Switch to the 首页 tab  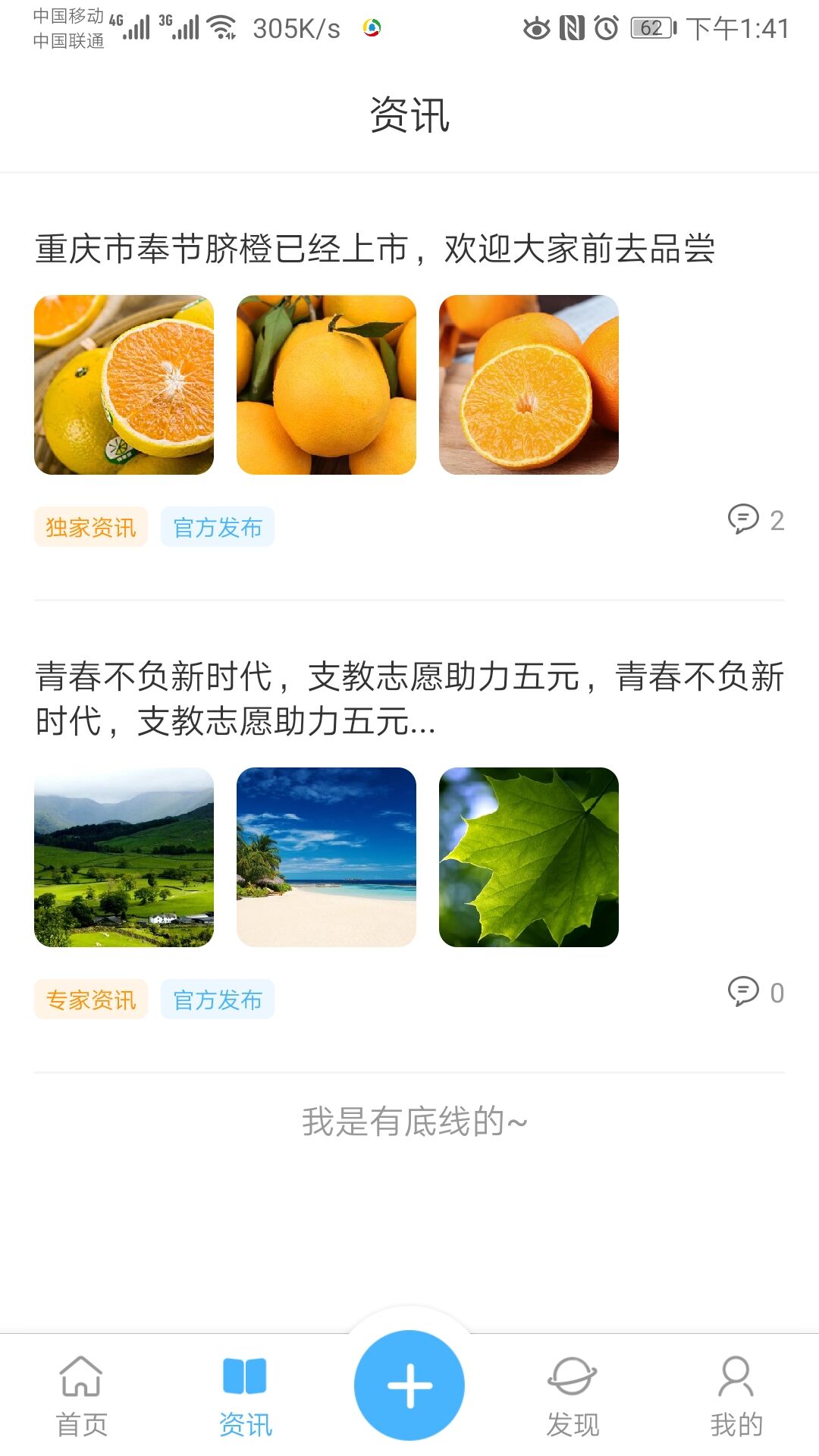click(x=81, y=1397)
